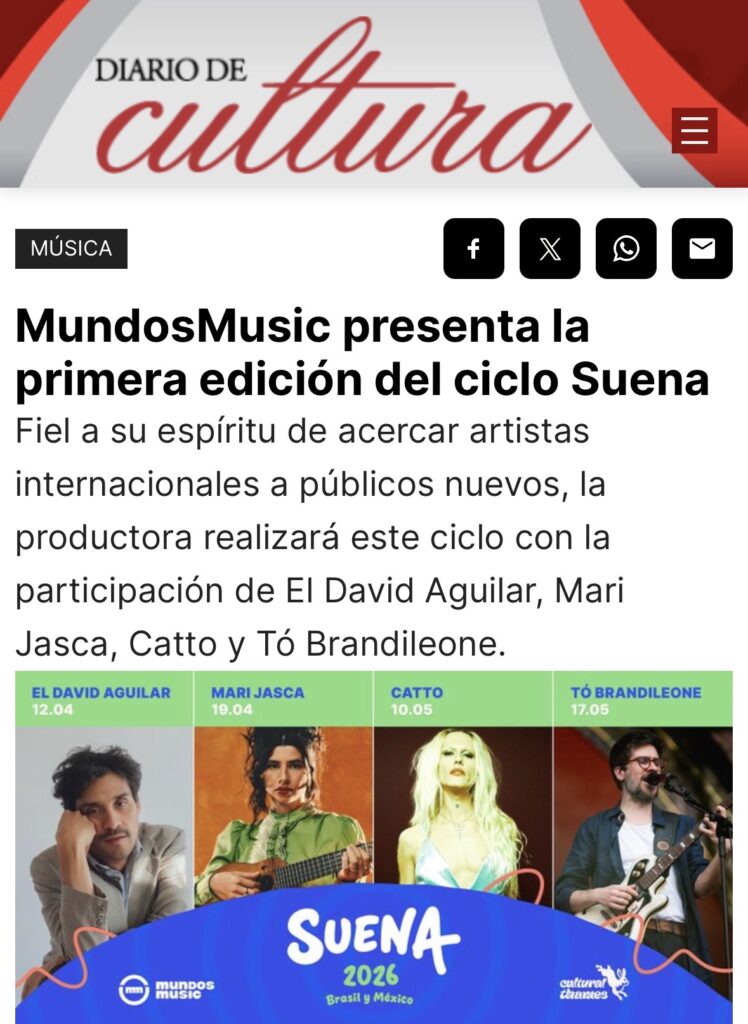Share article on X
This screenshot has height=1024, width=748.
click(x=550, y=249)
